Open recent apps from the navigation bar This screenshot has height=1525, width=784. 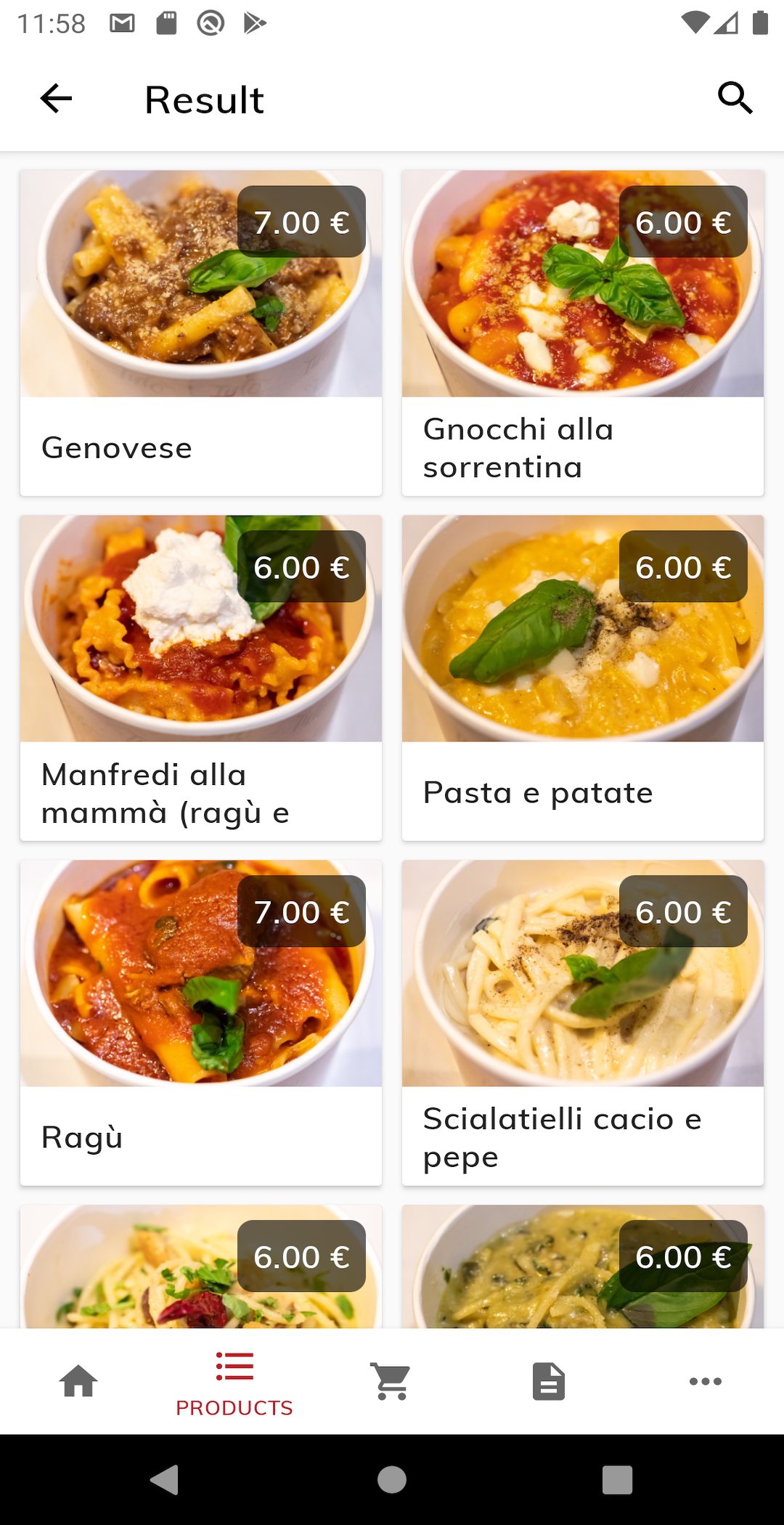617,1479
